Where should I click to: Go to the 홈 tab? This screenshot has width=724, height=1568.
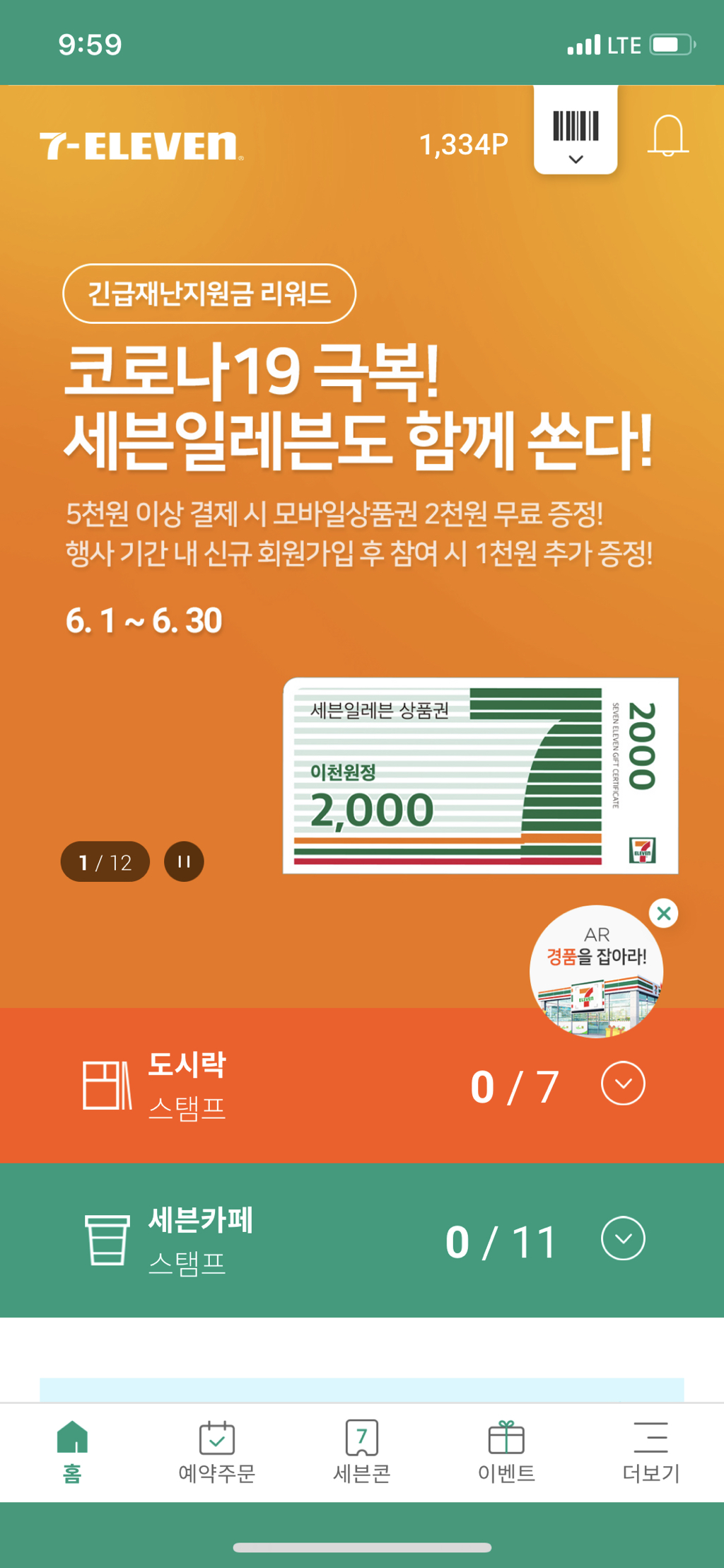pyautogui.click(x=72, y=1451)
